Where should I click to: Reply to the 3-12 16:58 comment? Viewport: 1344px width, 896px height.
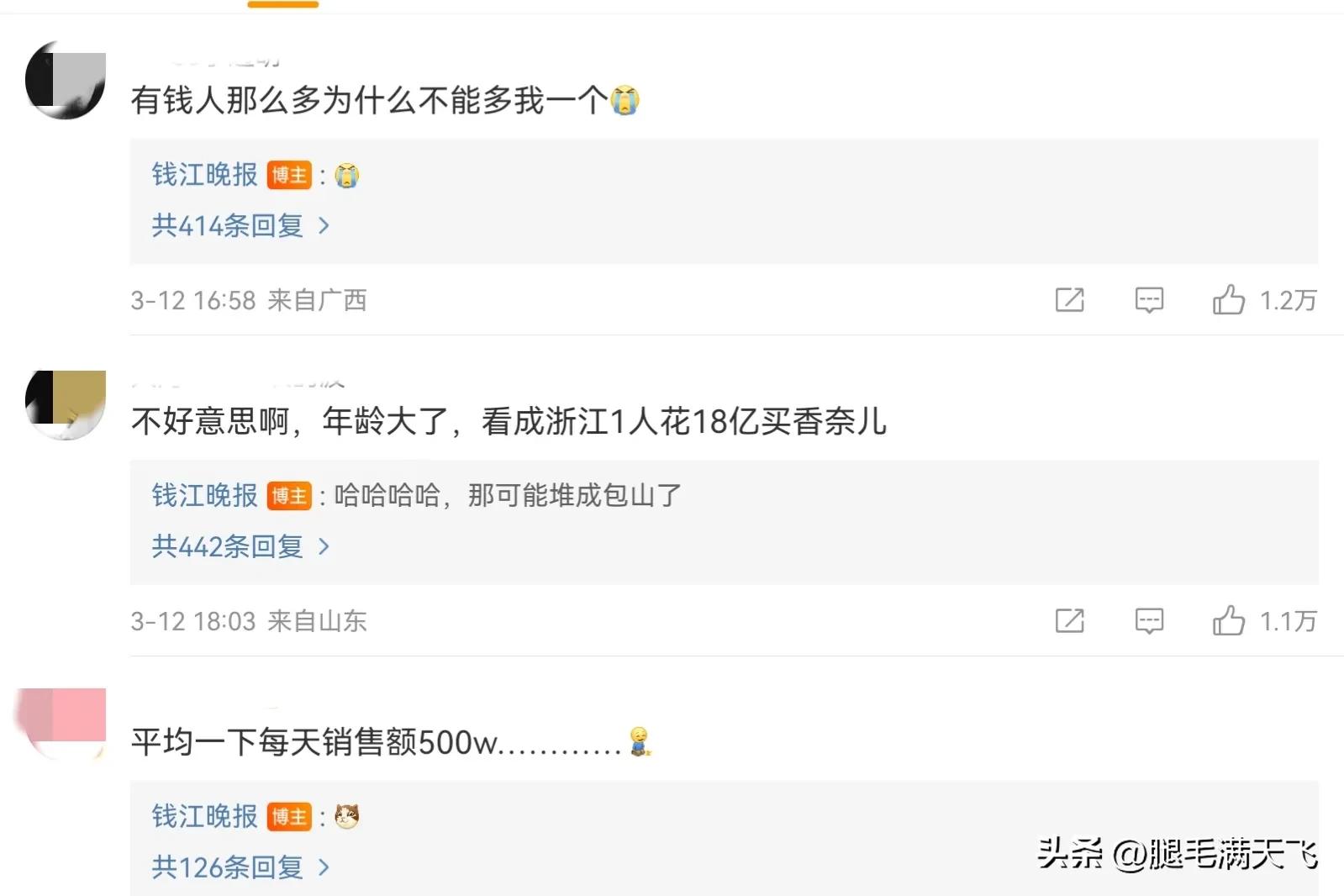click(1148, 300)
